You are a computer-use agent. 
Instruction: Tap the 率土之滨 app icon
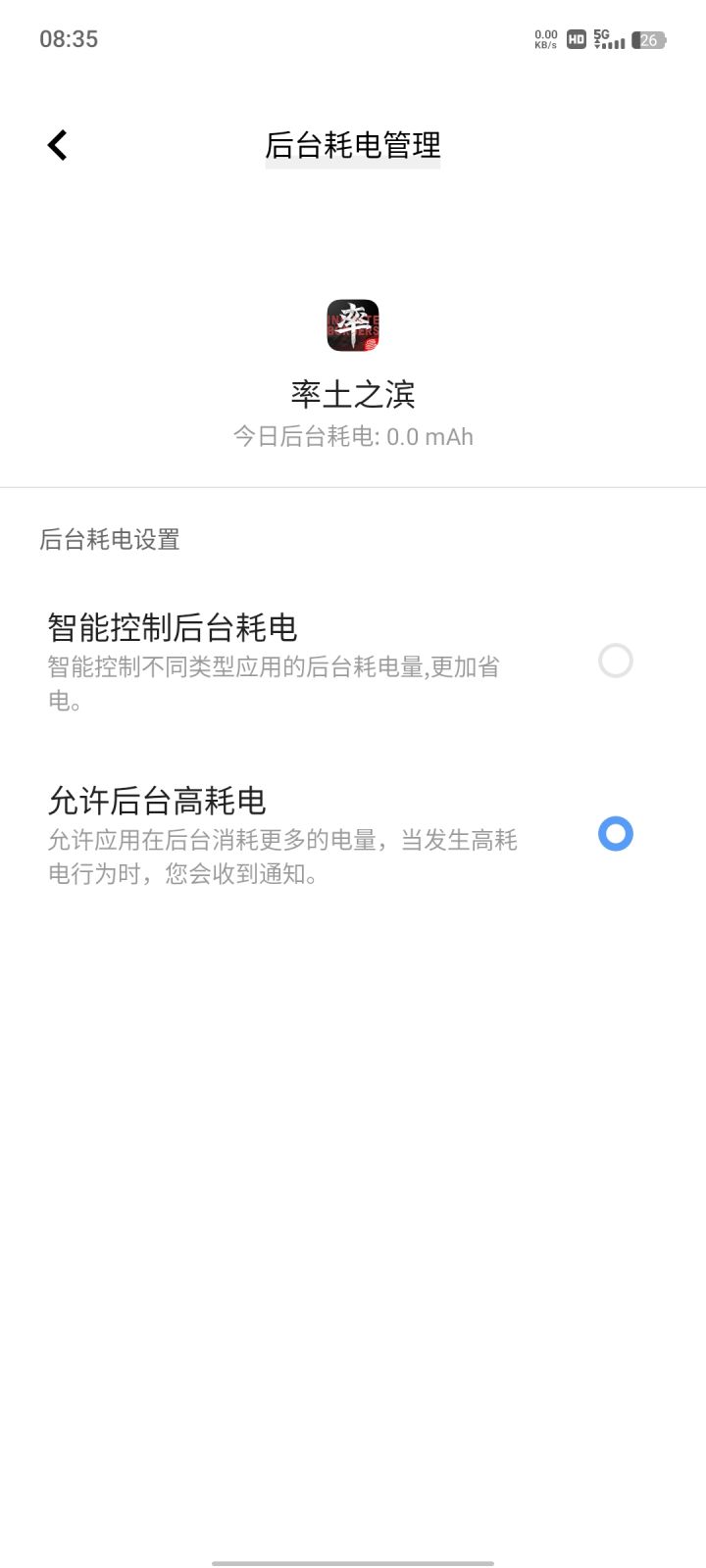353,325
